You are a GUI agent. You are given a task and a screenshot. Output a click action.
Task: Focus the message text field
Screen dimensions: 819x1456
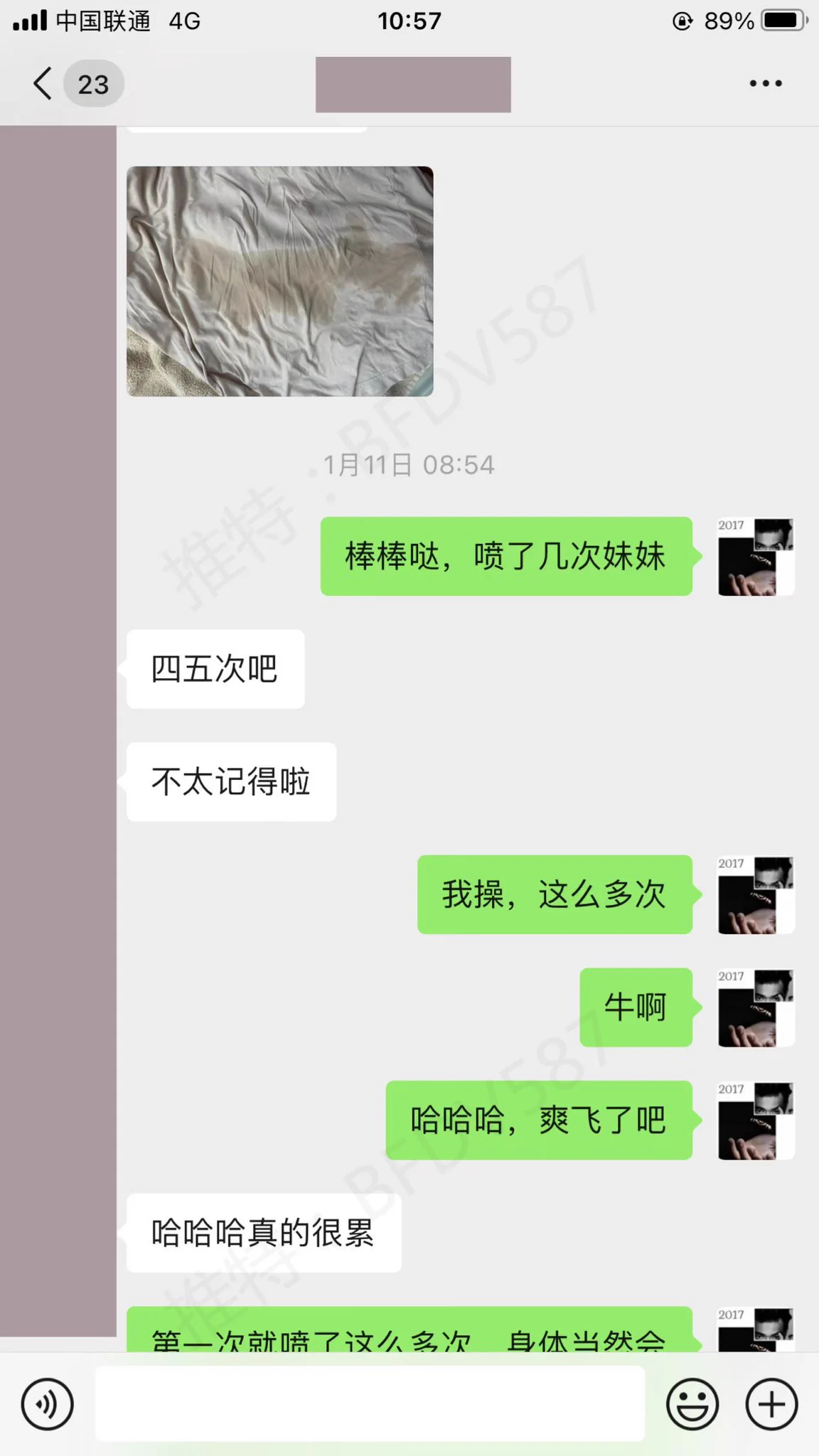coord(370,1404)
